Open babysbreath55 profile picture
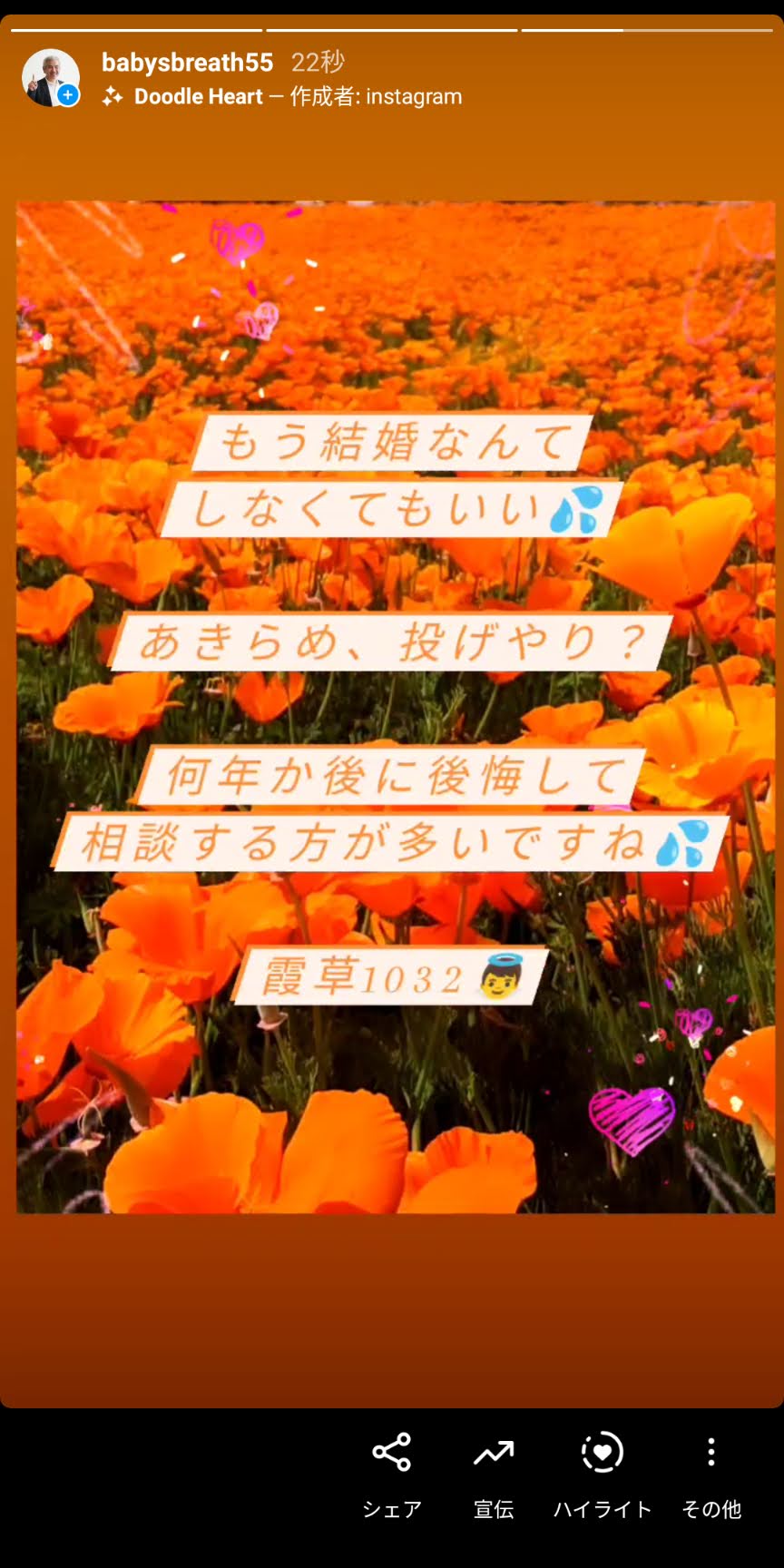 [x=50, y=78]
